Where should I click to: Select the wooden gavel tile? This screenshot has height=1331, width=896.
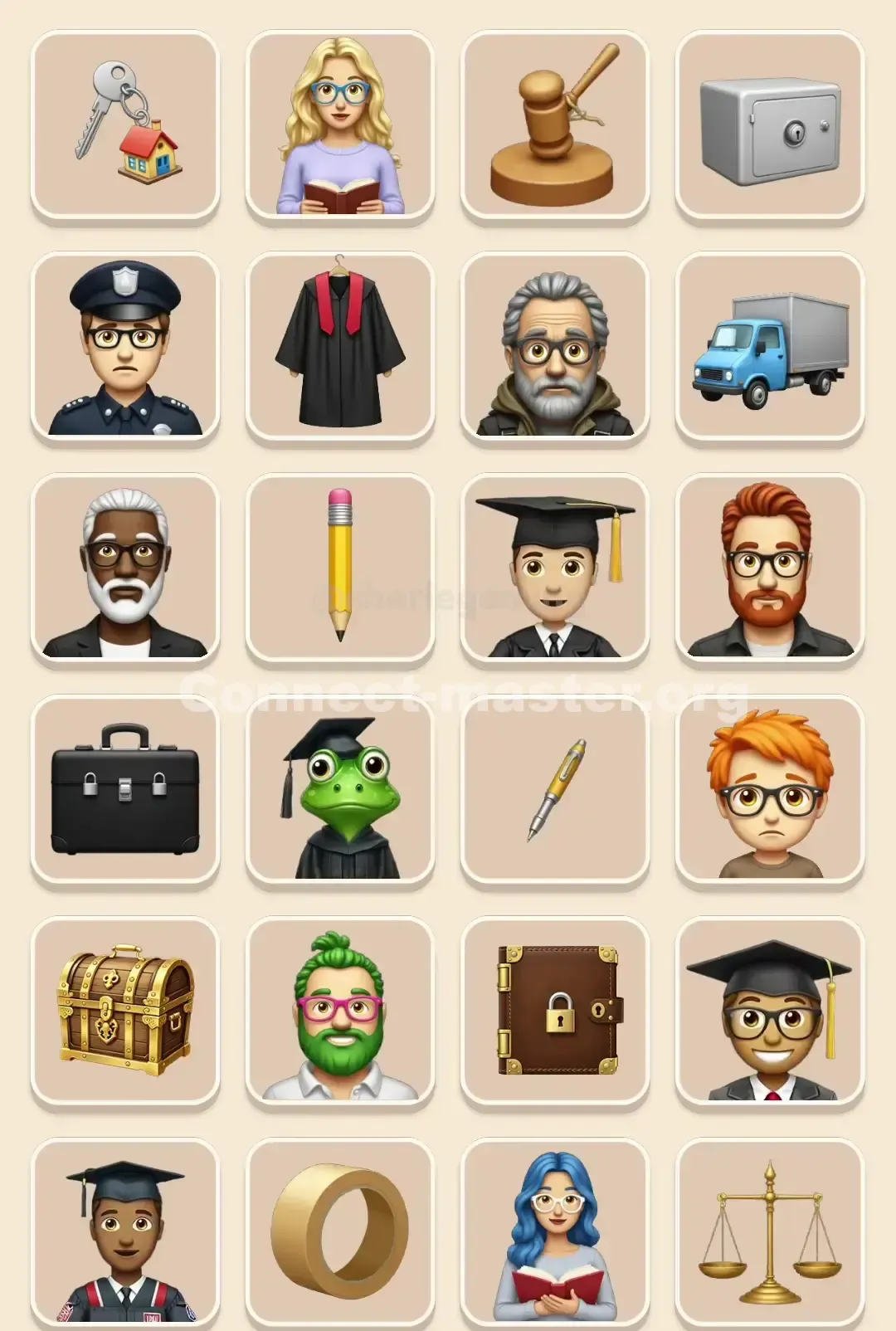tap(555, 125)
